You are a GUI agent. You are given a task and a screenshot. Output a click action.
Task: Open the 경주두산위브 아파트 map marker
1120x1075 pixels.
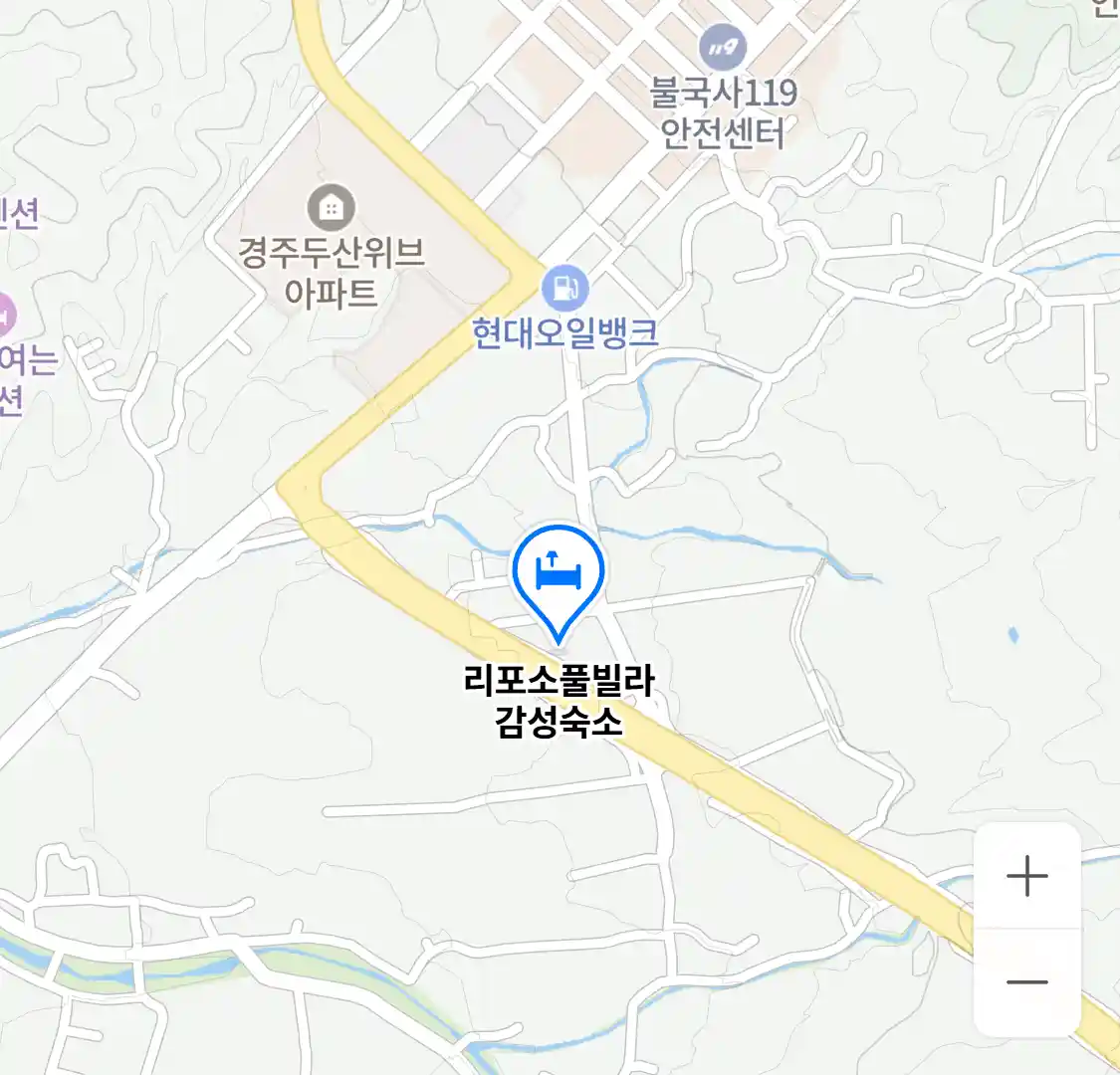pyautogui.click(x=331, y=208)
